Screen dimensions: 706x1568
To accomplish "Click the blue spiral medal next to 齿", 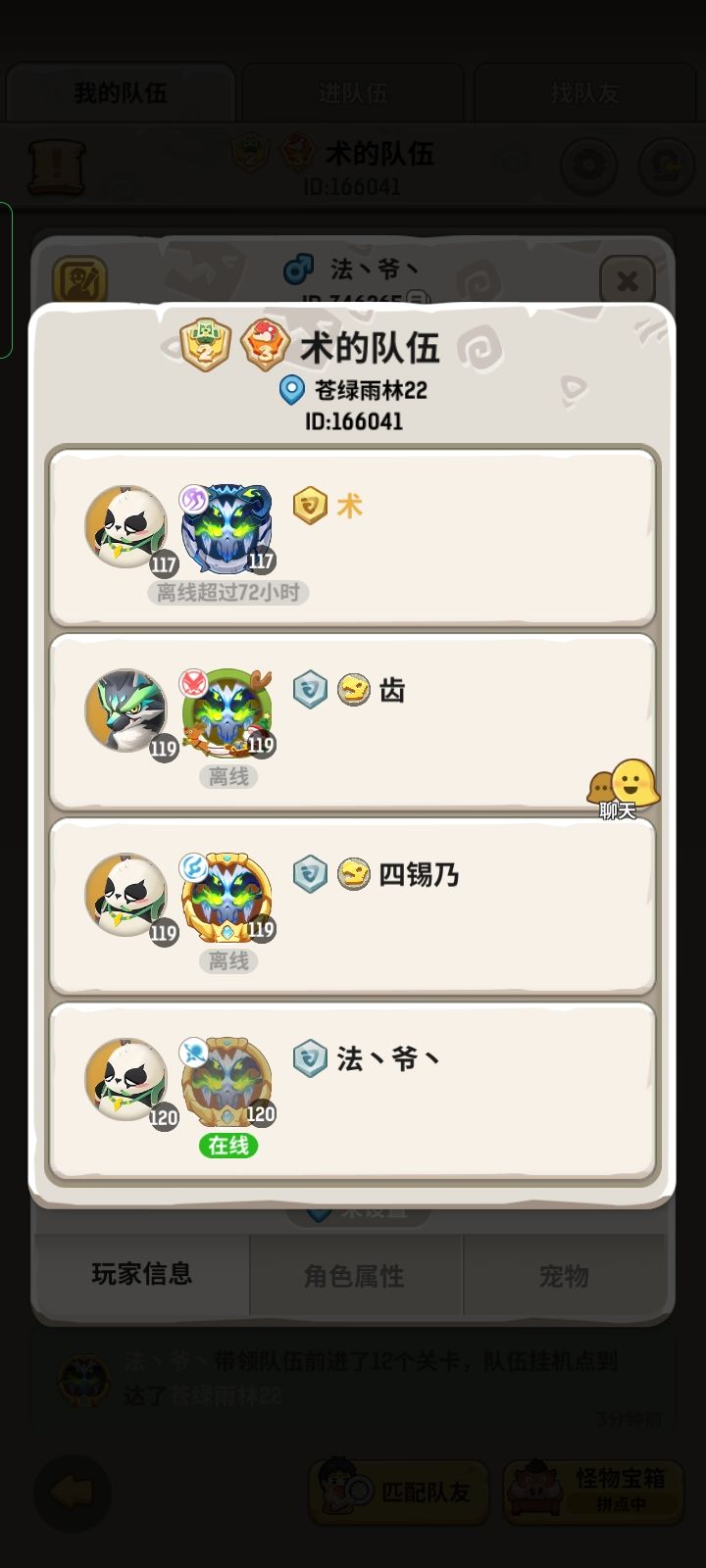I will [311, 690].
